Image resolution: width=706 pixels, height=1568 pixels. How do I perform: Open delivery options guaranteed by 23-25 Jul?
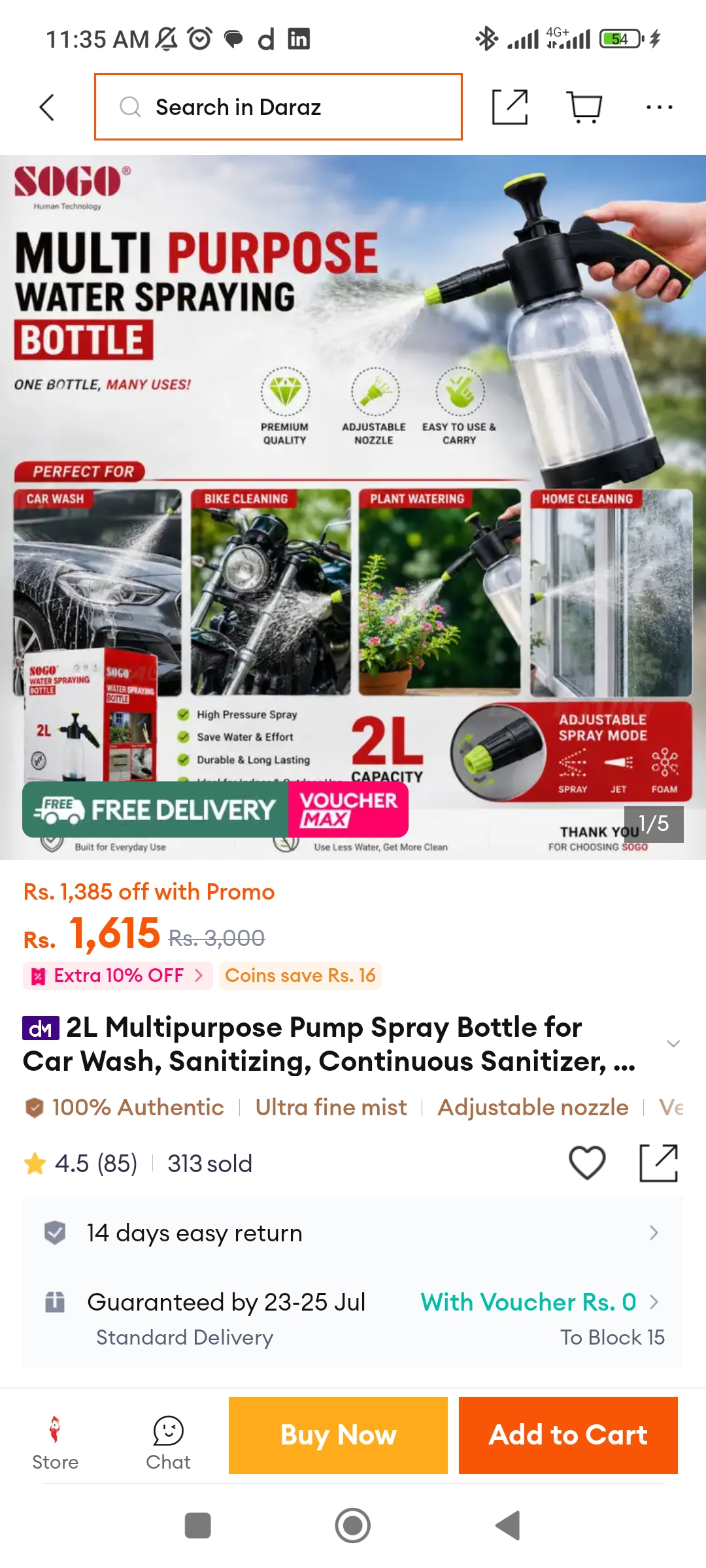[x=353, y=1318]
